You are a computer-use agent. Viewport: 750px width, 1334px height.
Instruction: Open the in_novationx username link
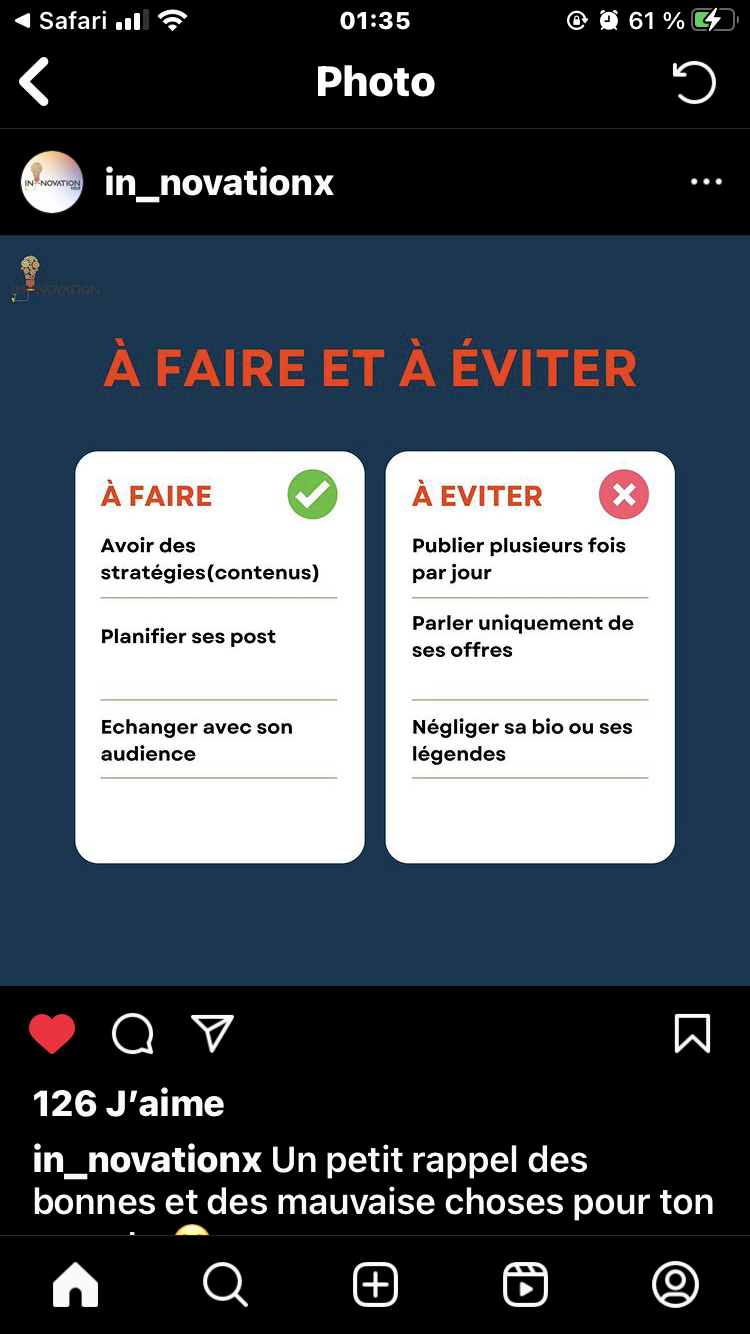click(219, 183)
